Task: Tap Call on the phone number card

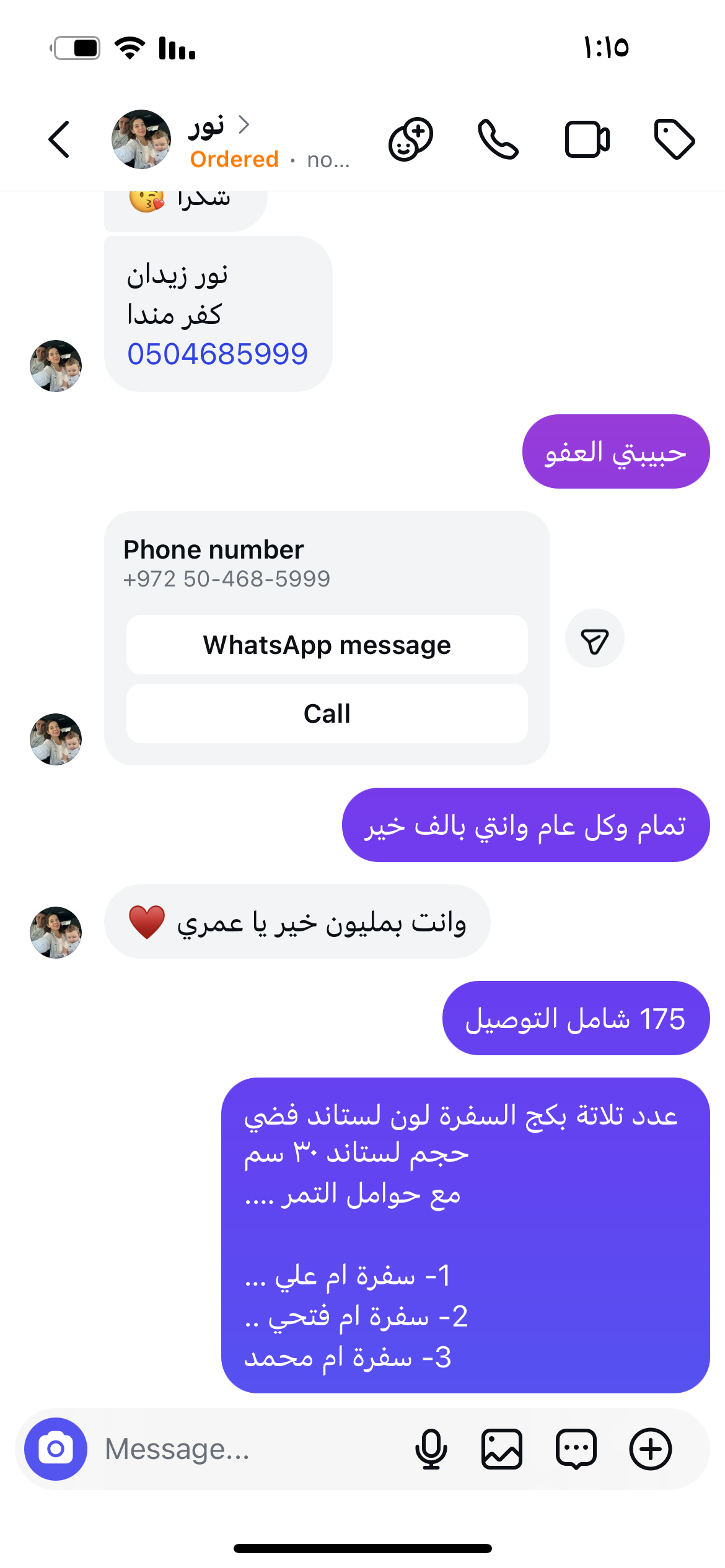Action: 327,713
